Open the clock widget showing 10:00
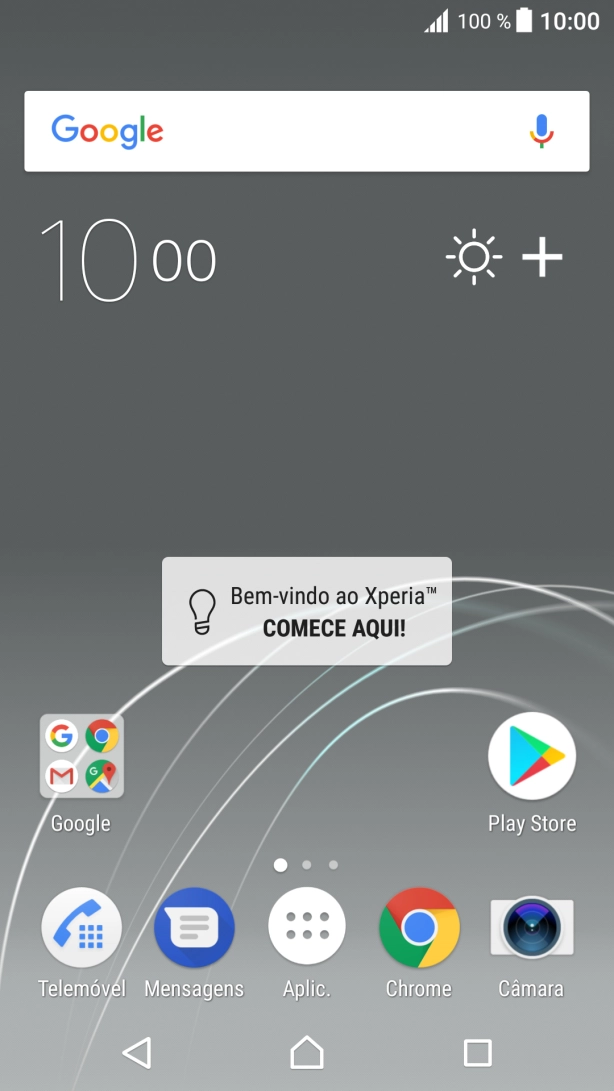This screenshot has width=614, height=1091. [127, 260]
